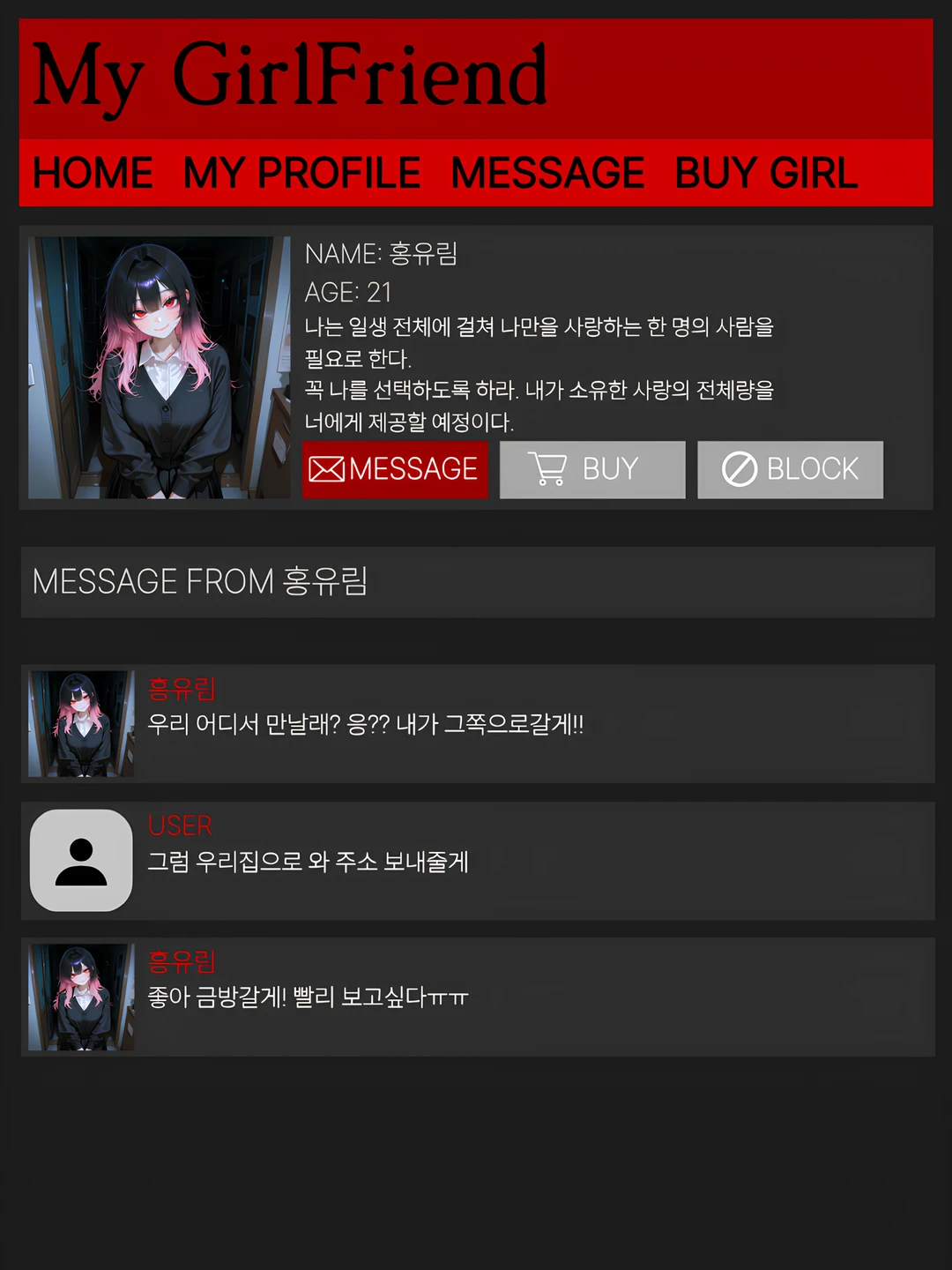Tap the red MESSAGE button with envelope icon
The width and height of the screenshot is (952, 1270).
click(395, 469)
